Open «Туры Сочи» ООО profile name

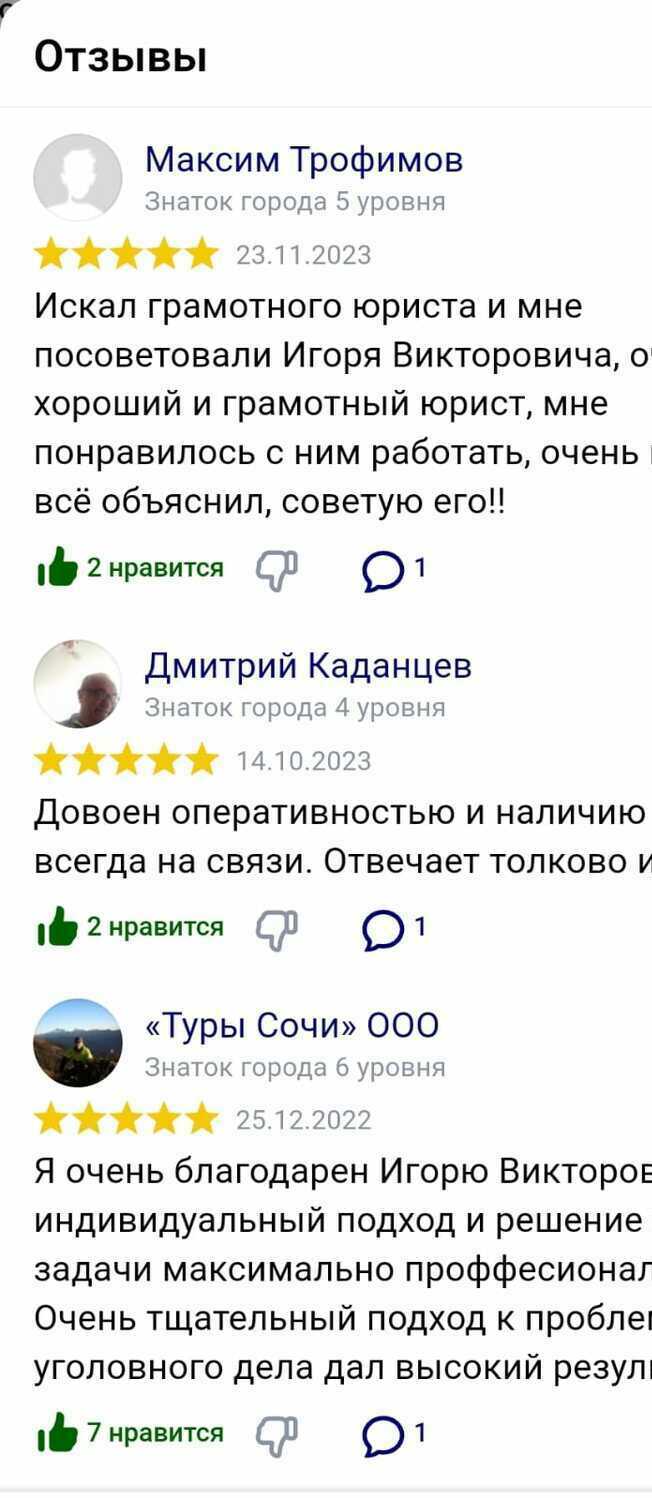point(292,1025)
